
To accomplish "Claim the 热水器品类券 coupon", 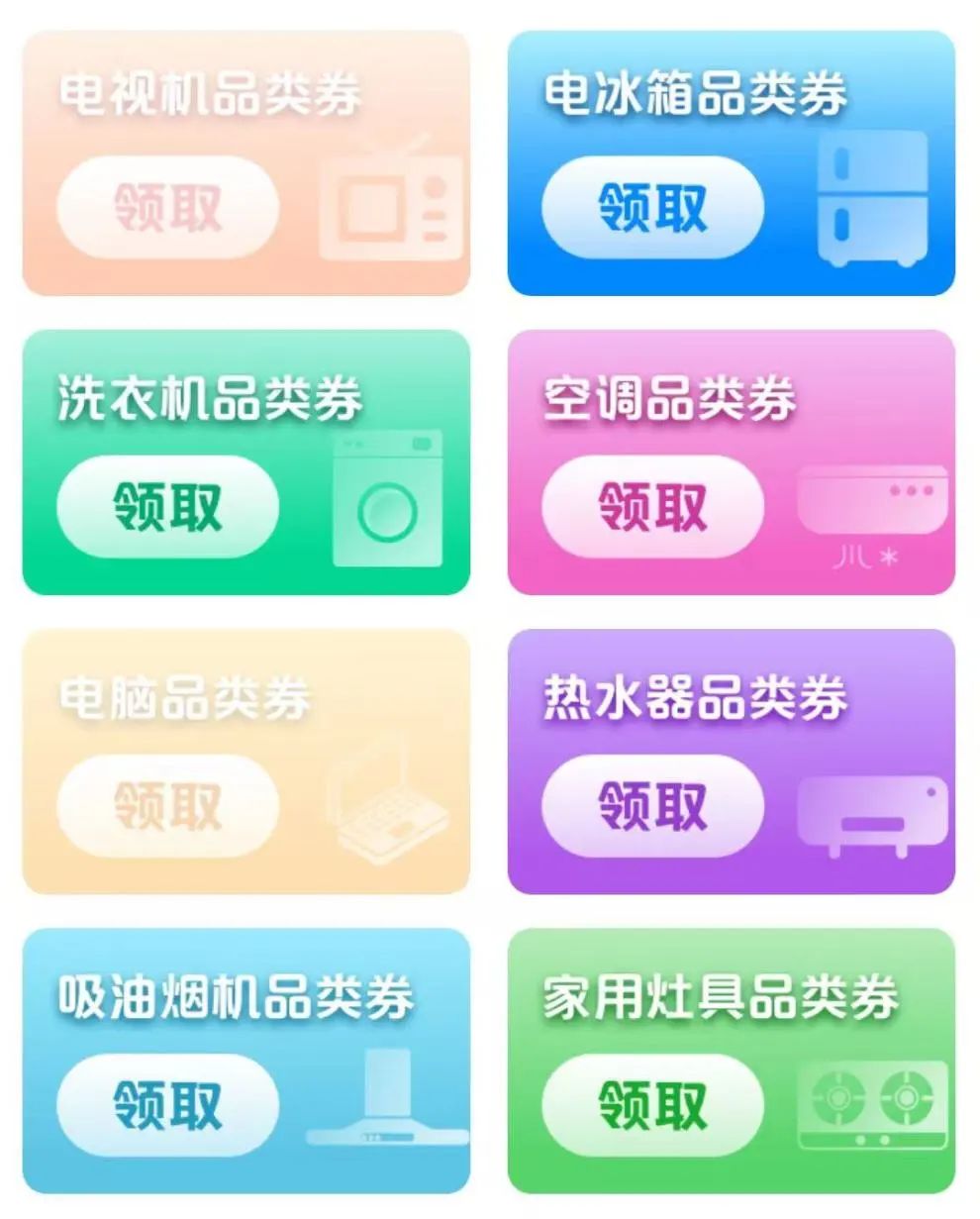I will click(x=652, y=806).
